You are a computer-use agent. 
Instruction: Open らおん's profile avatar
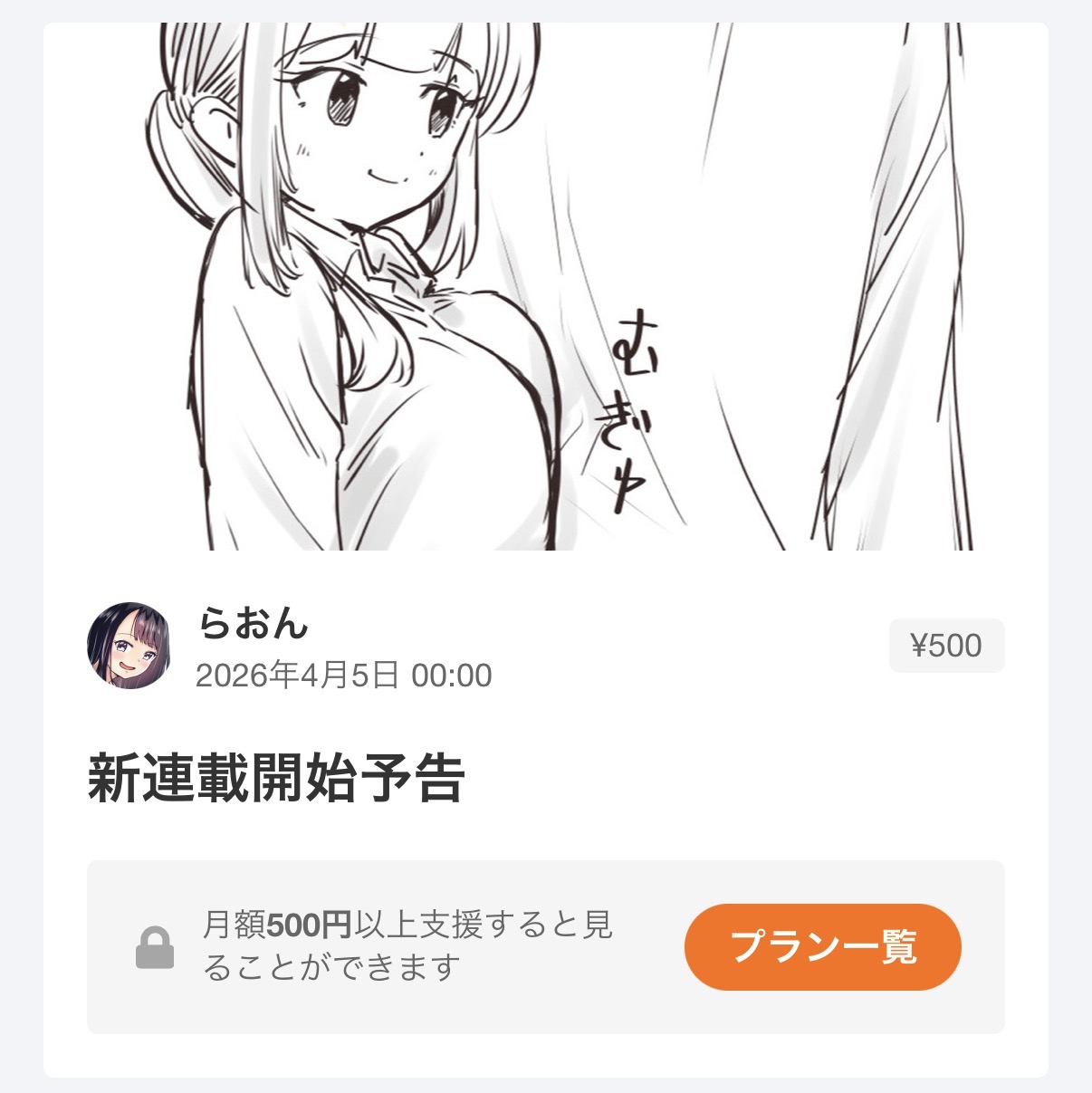[x=129, y=646]
